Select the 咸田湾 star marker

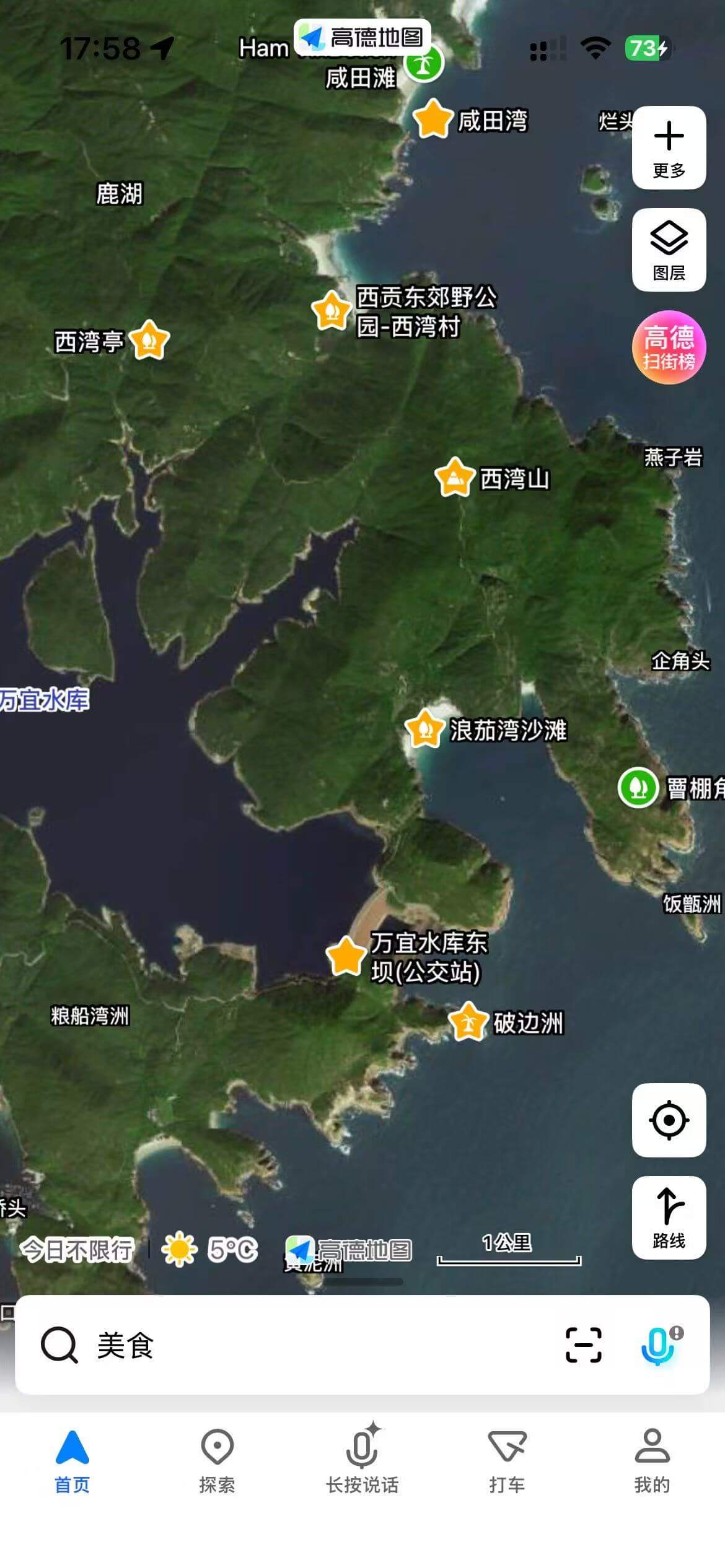(x=433, y=119)
